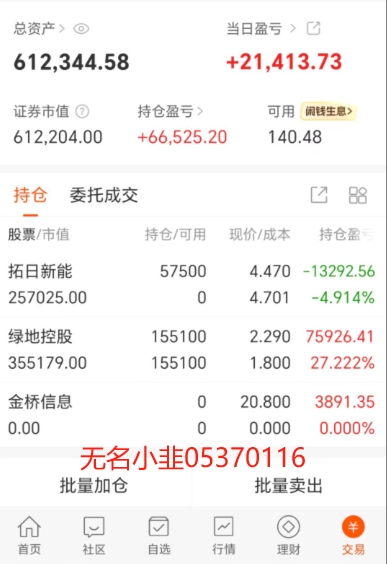Share today's profit via the icon beside 当日盈亏
387x564 pixels.
313,28
